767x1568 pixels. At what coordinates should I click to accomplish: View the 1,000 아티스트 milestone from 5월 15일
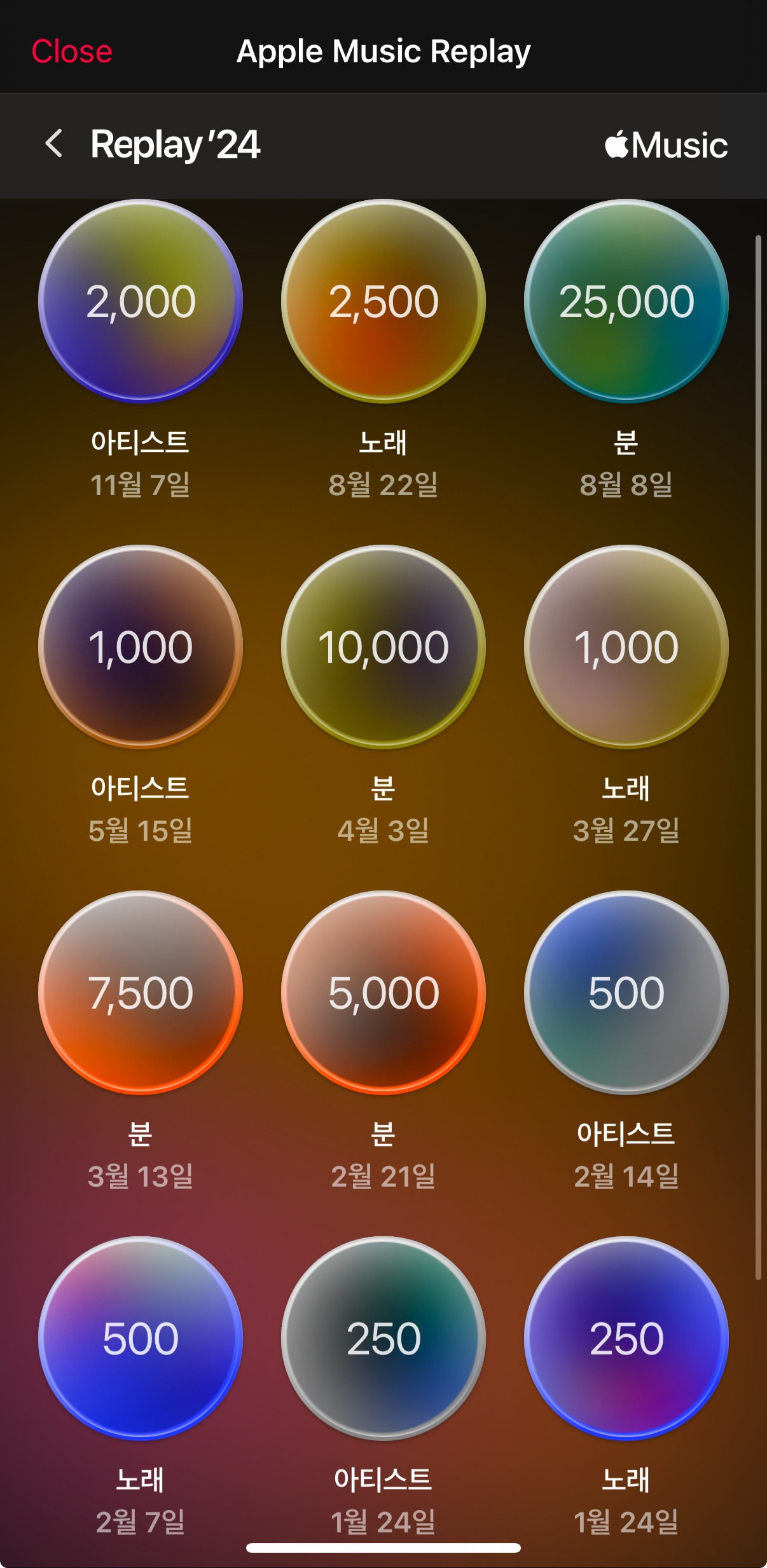pyautogui.click(x=141, y=647)
